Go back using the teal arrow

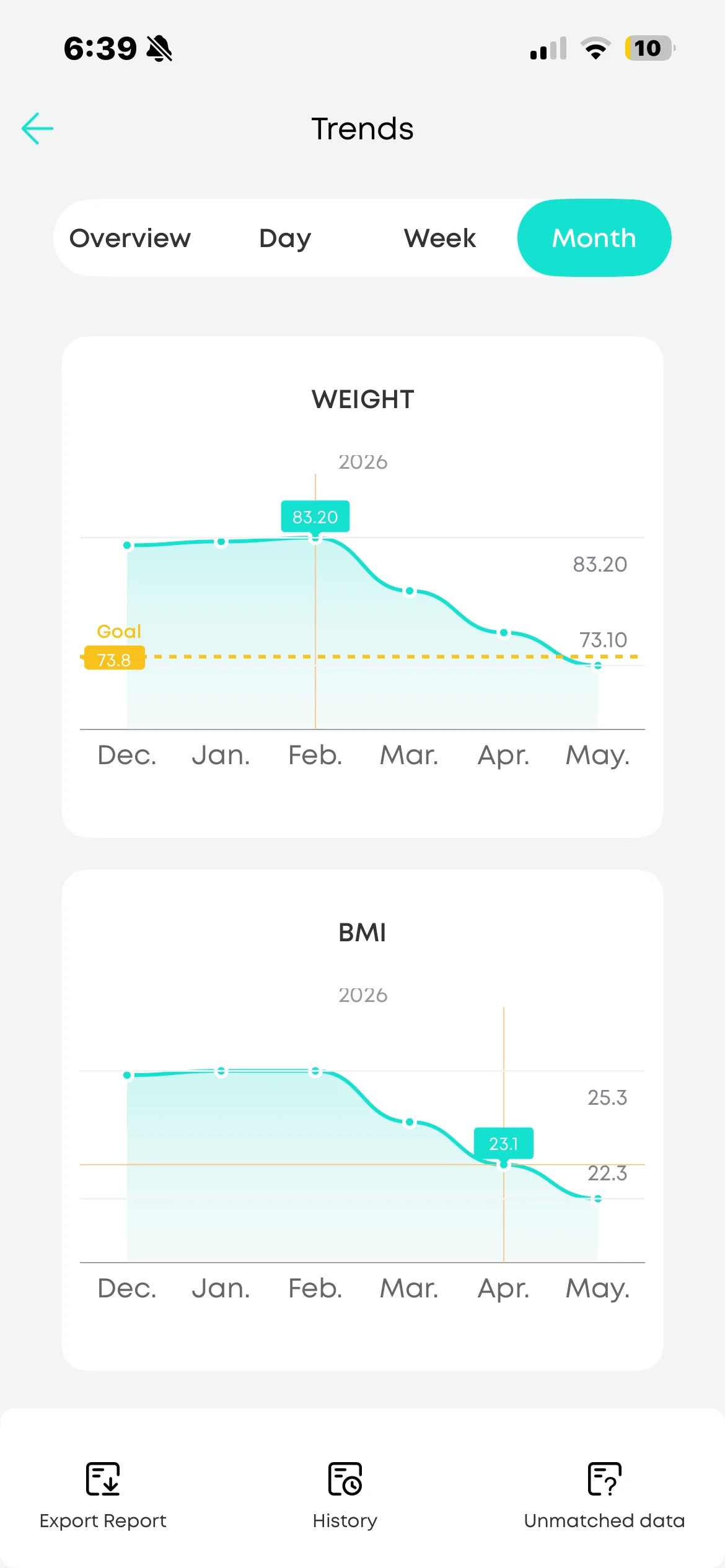37,129
